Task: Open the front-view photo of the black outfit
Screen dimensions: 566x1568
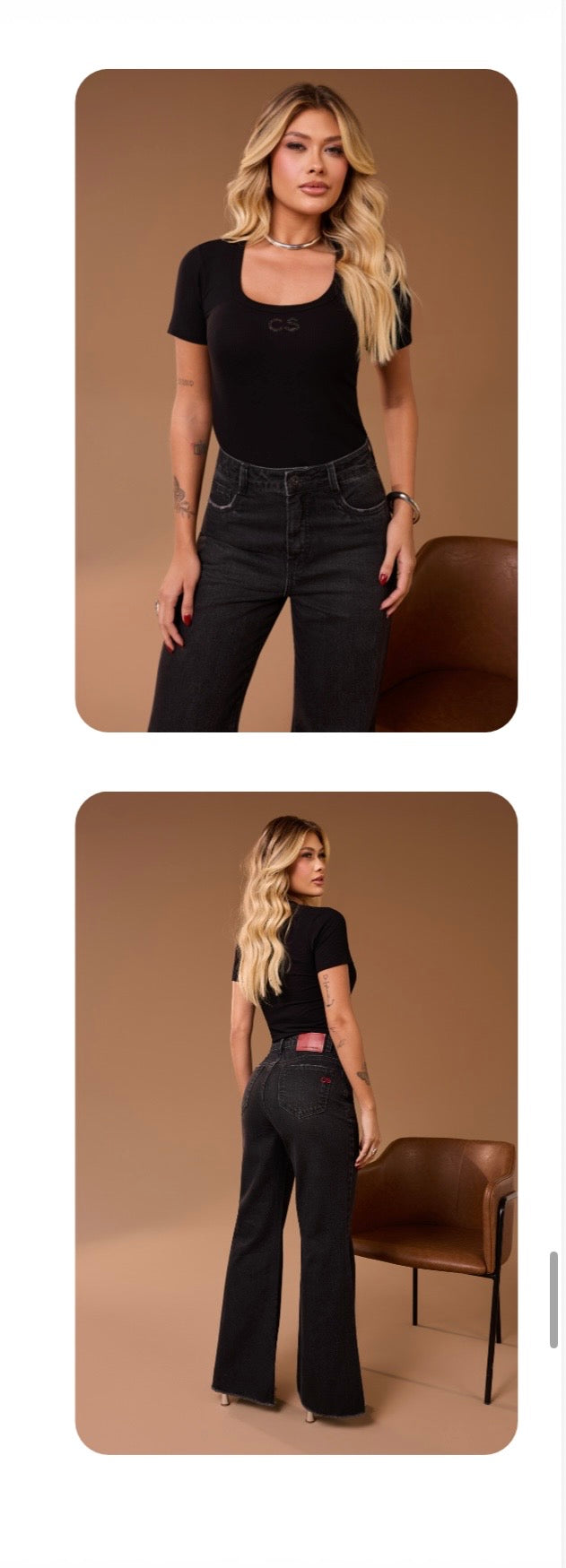Action: (x=296, y=400)
